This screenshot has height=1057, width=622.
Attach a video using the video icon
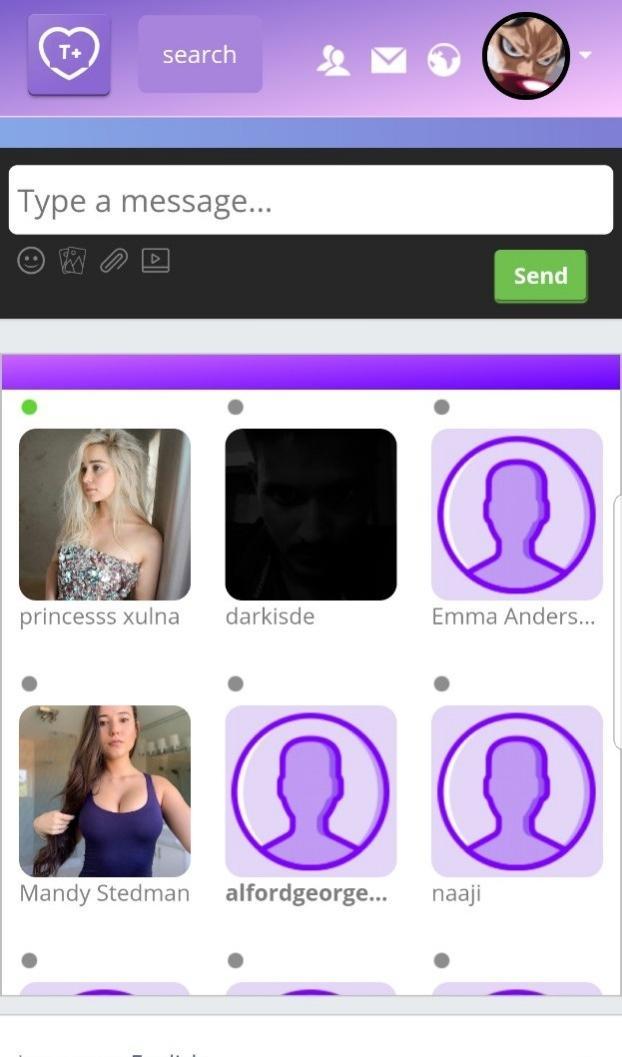156,260
